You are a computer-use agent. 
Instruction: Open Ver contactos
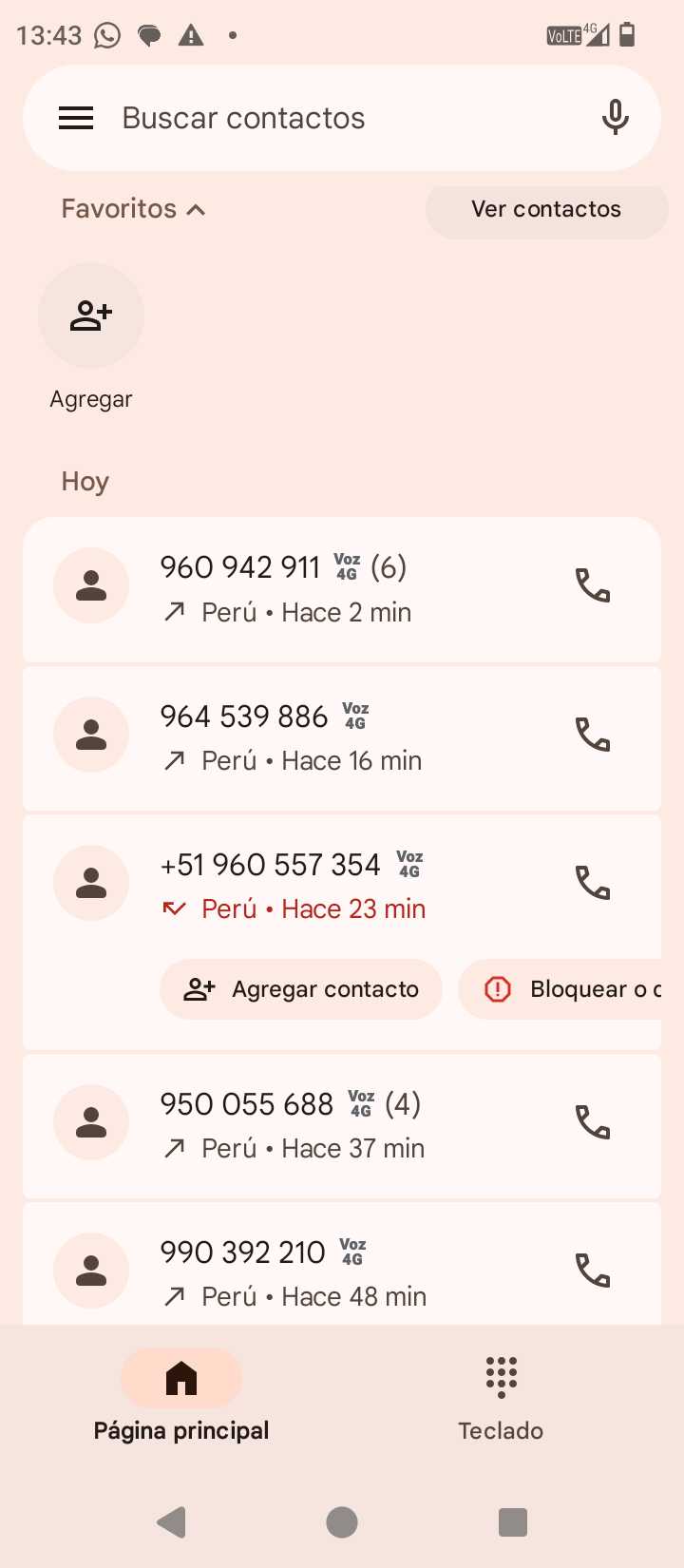pos(546,209)
